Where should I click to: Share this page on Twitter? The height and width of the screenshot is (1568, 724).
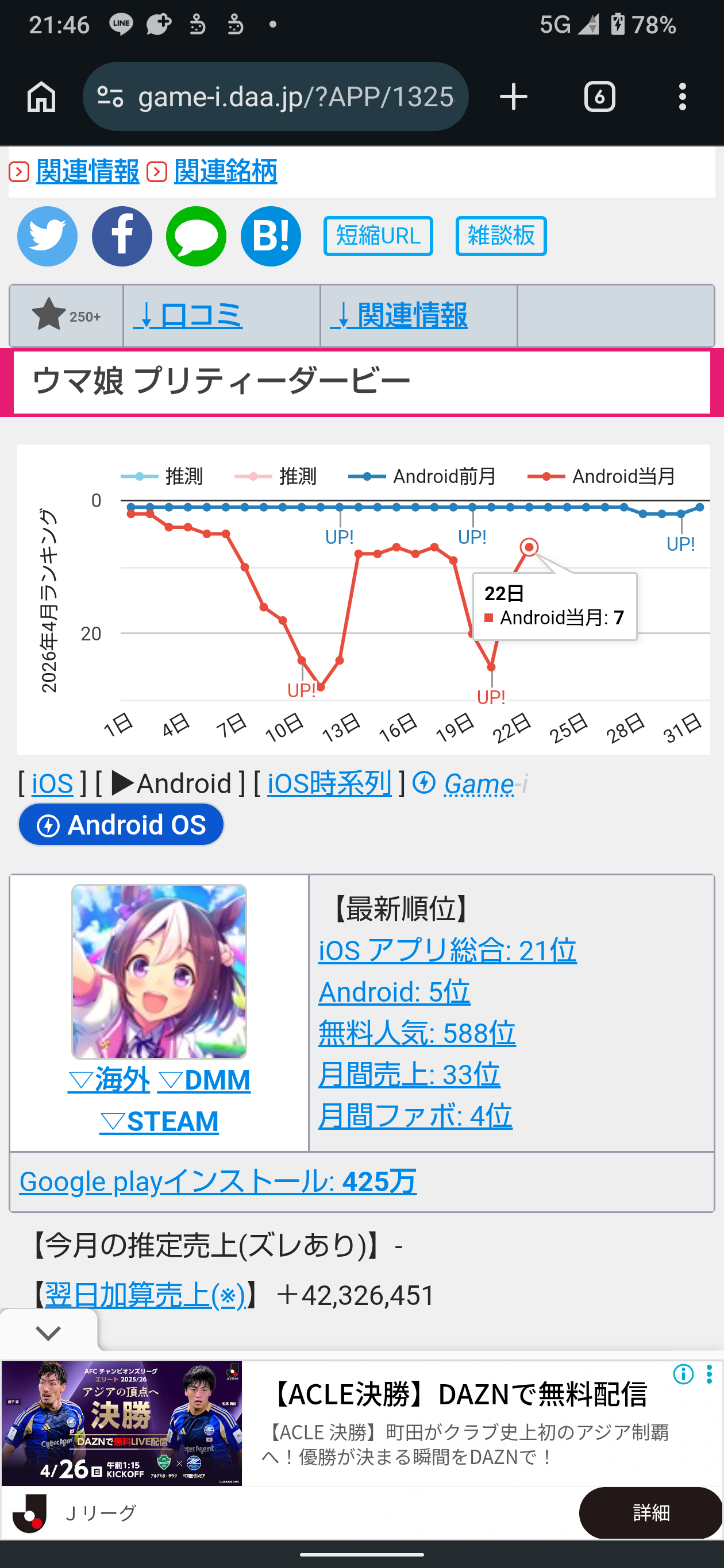point(48,236)
